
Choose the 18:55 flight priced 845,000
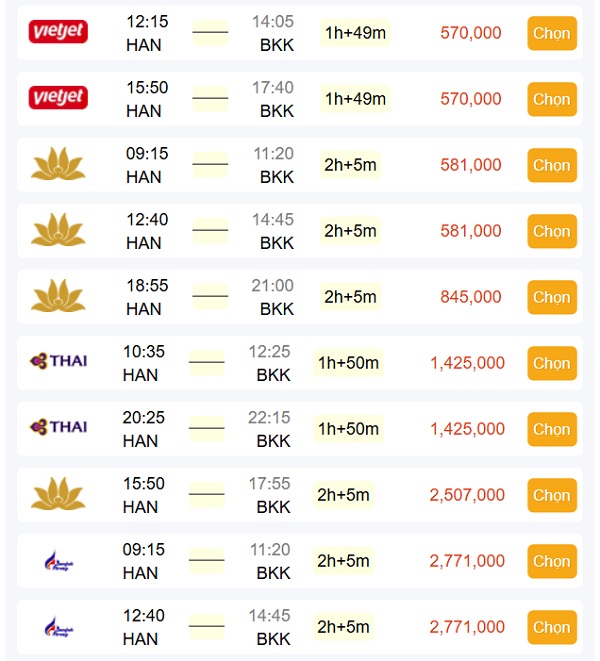click(x=551, y=297)
